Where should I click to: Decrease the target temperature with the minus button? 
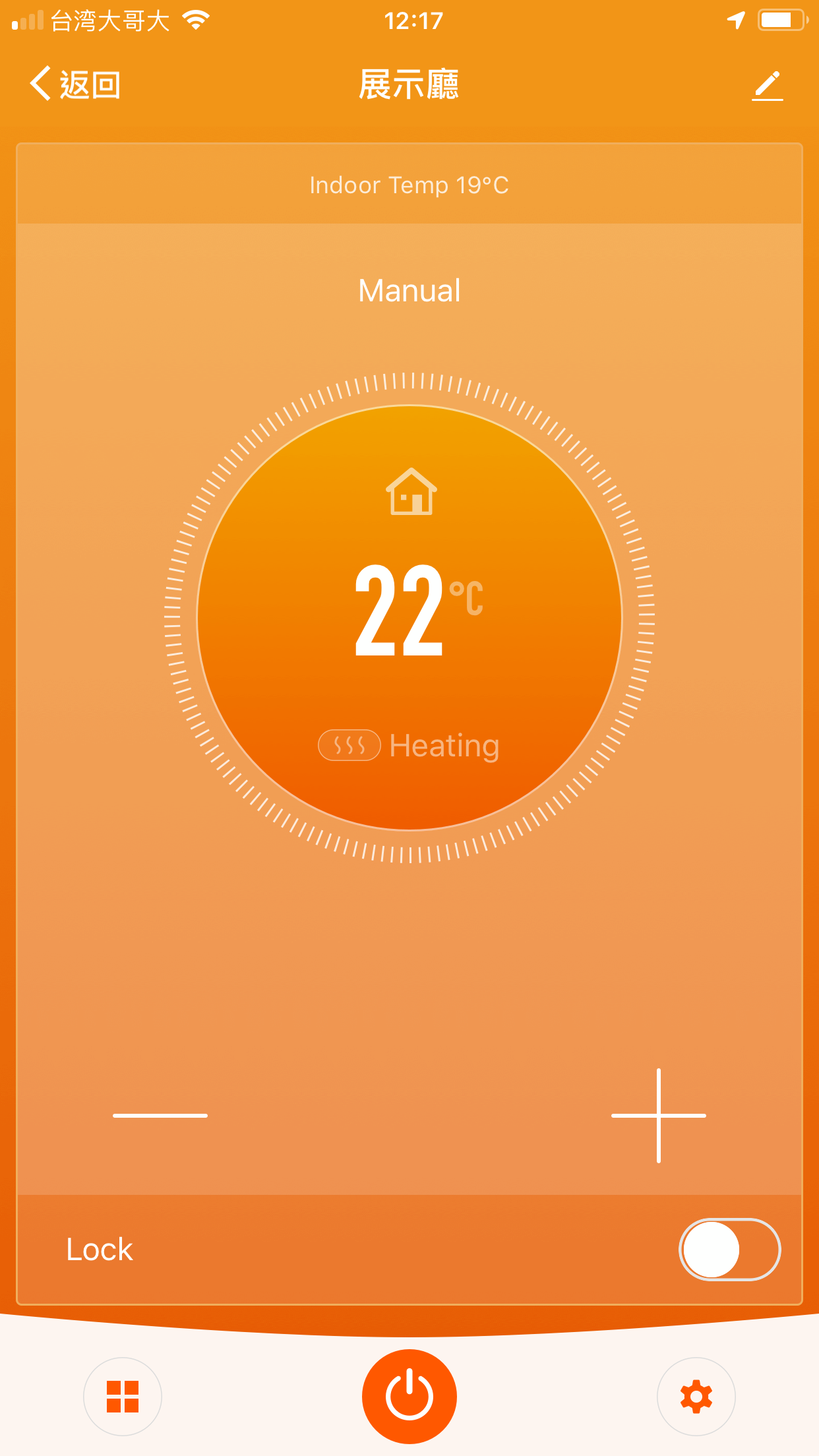160,1116
